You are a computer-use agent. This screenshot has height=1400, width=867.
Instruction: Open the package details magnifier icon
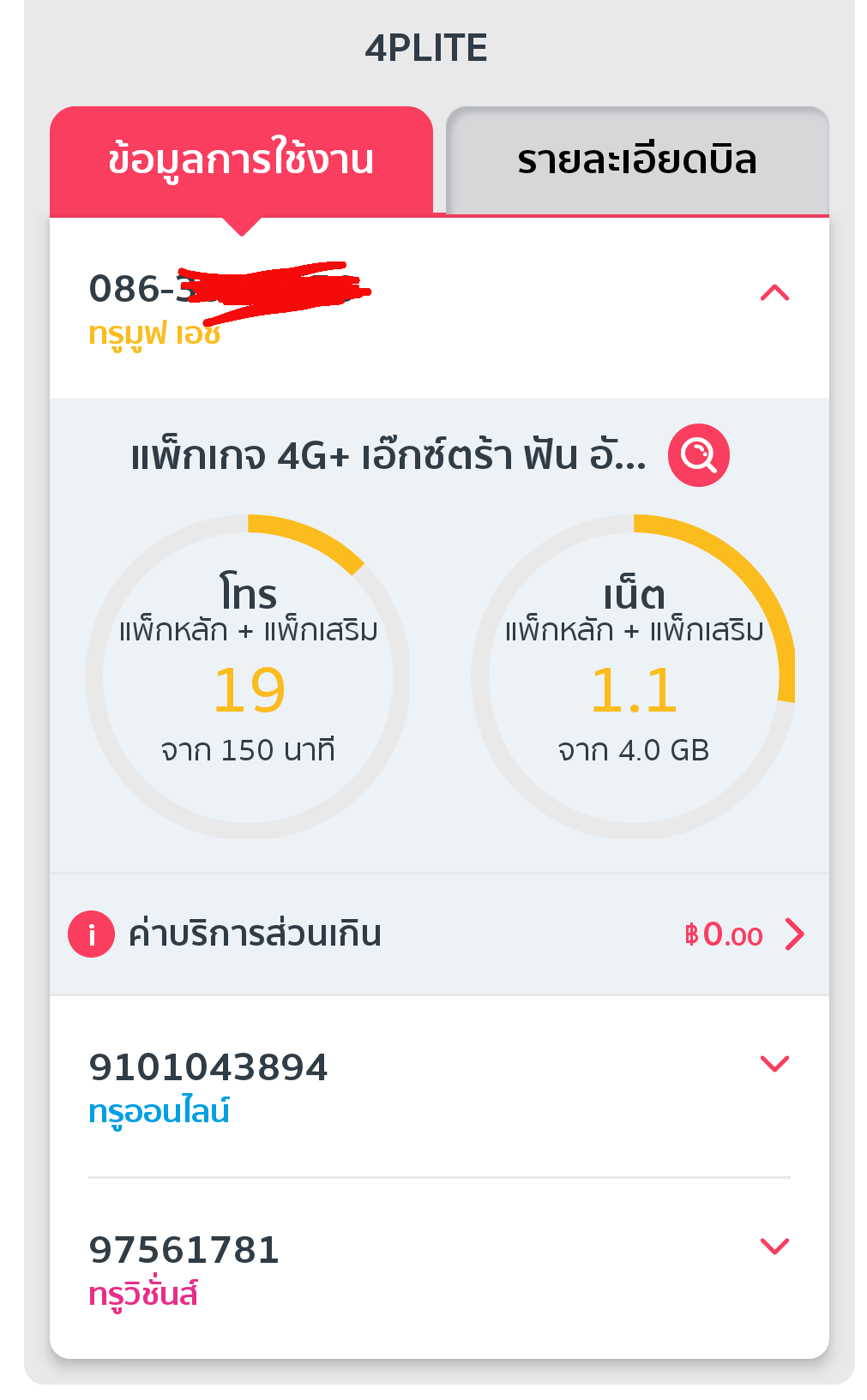pos(699,455)
